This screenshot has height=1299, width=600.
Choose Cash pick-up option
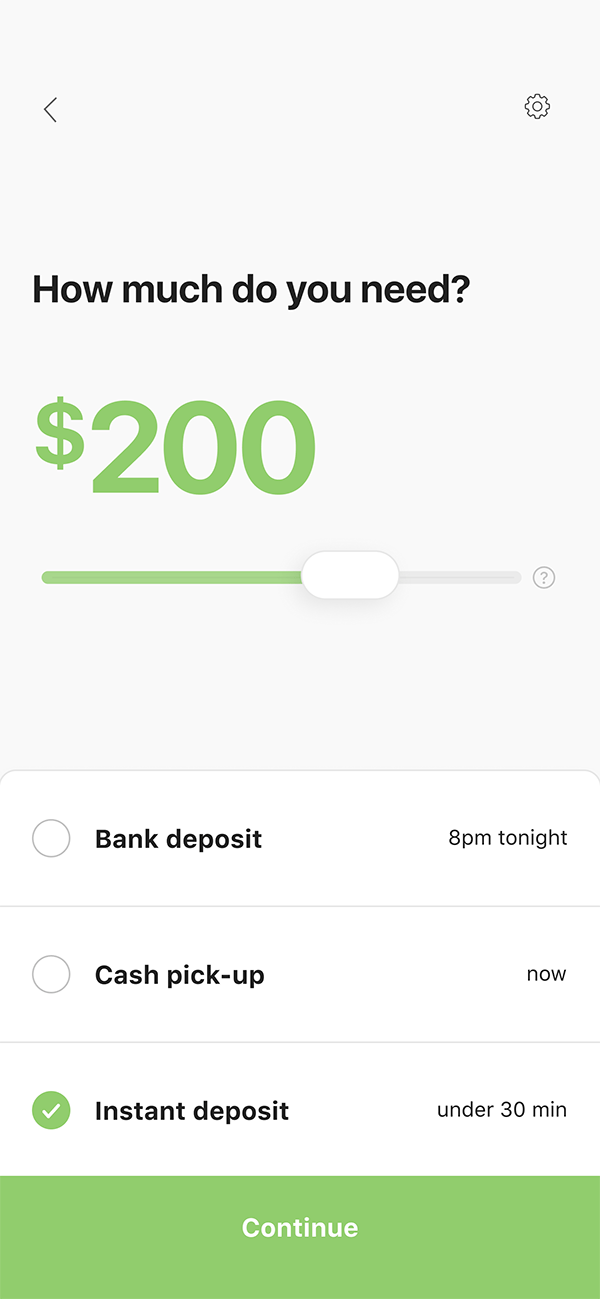pyautogui.click(x=52, y=974)
